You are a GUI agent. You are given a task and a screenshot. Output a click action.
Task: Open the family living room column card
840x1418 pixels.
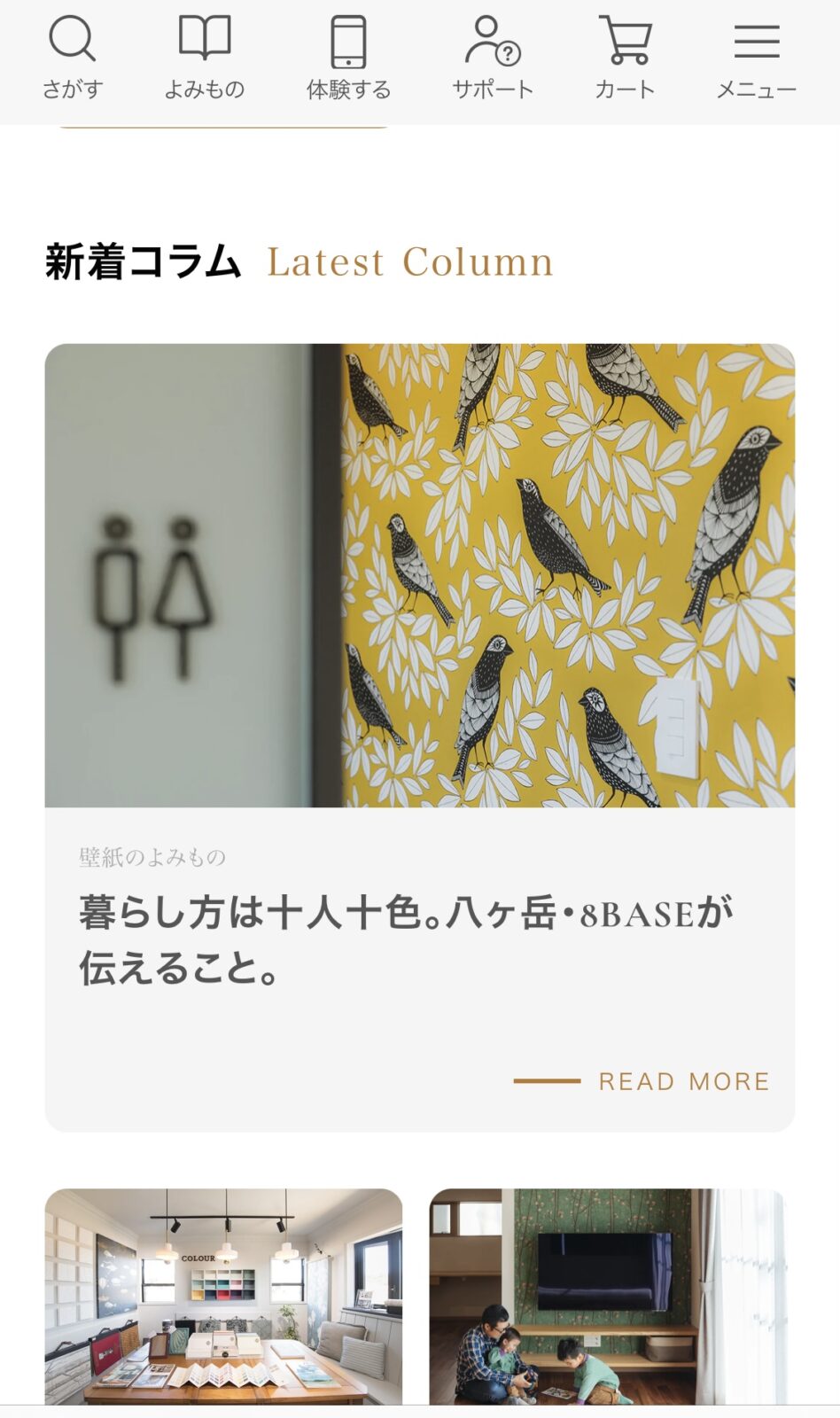point(608,1296)
